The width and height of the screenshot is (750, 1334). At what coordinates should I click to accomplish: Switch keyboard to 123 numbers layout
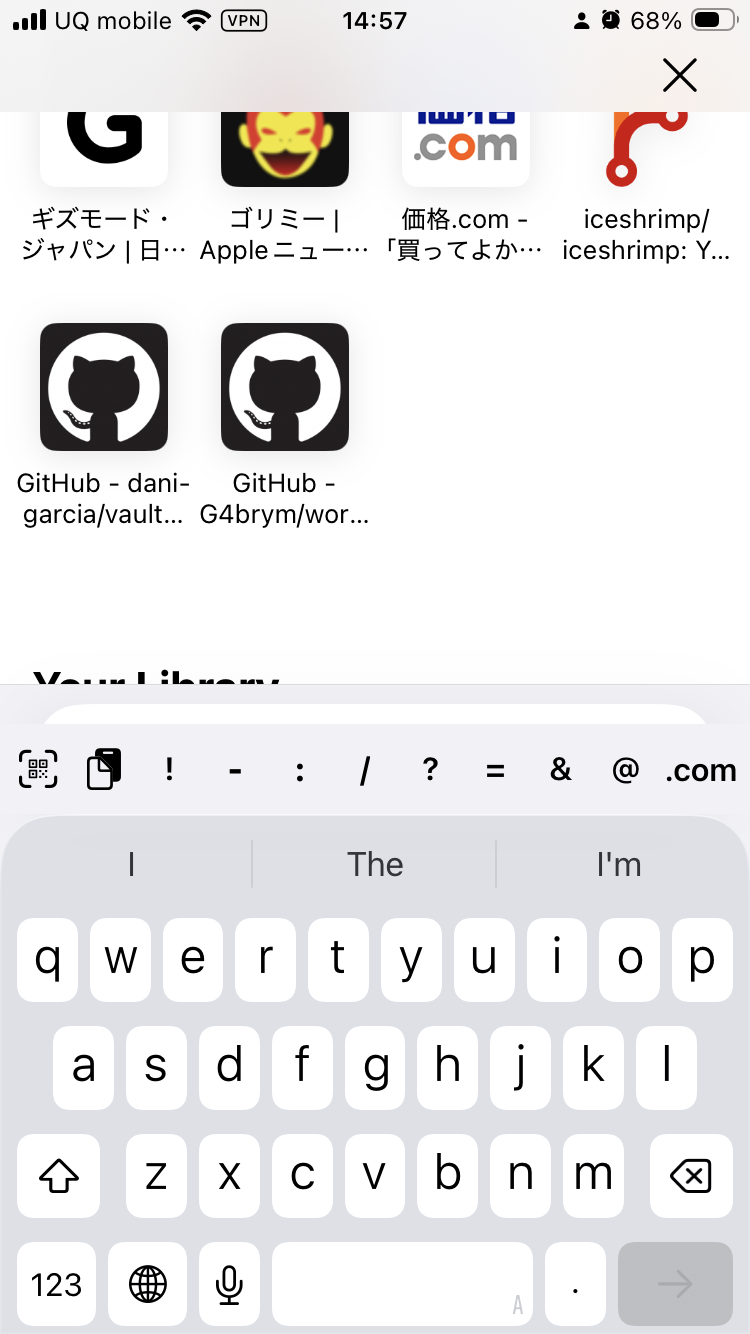(57, 1284)
